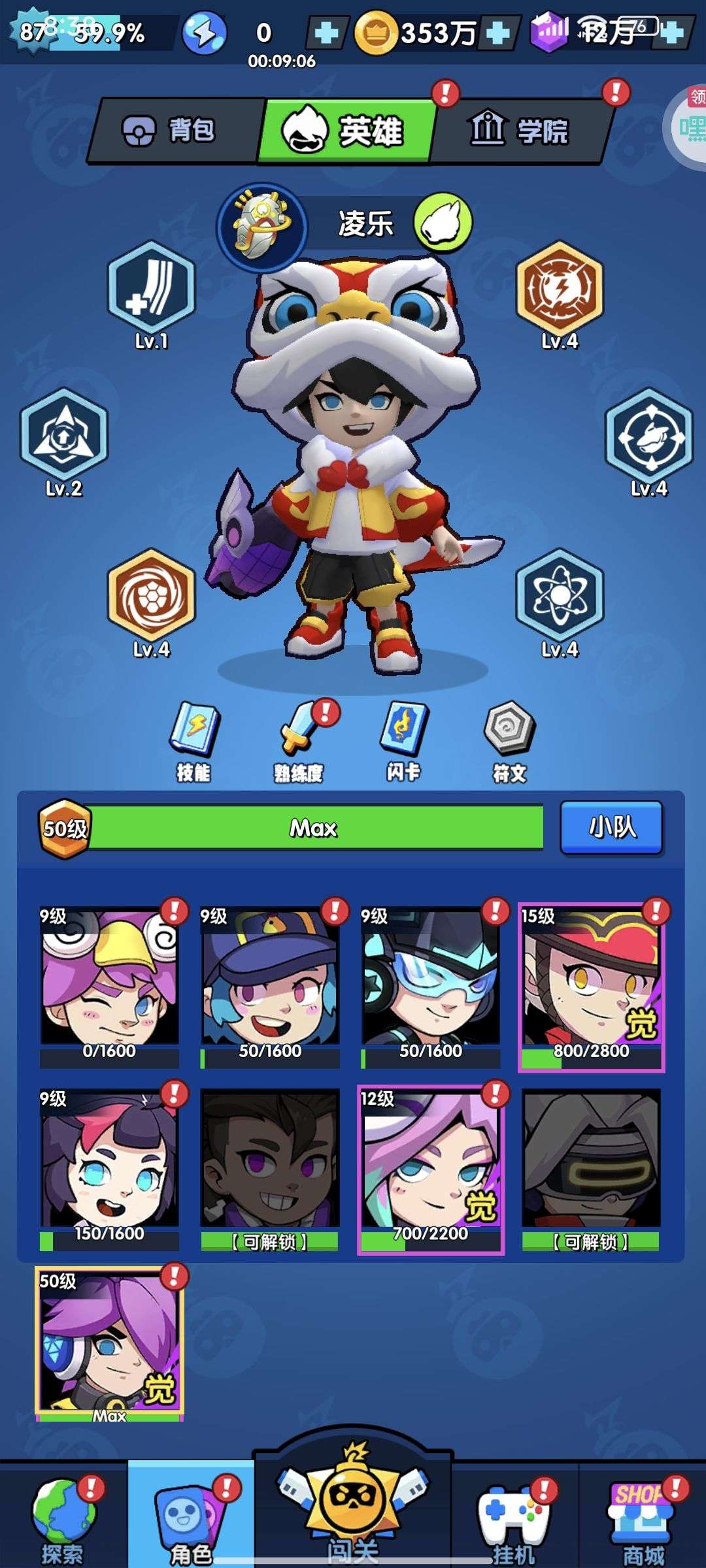
Task: Open the 技能 skills book
Action: [x=193, y=742]
